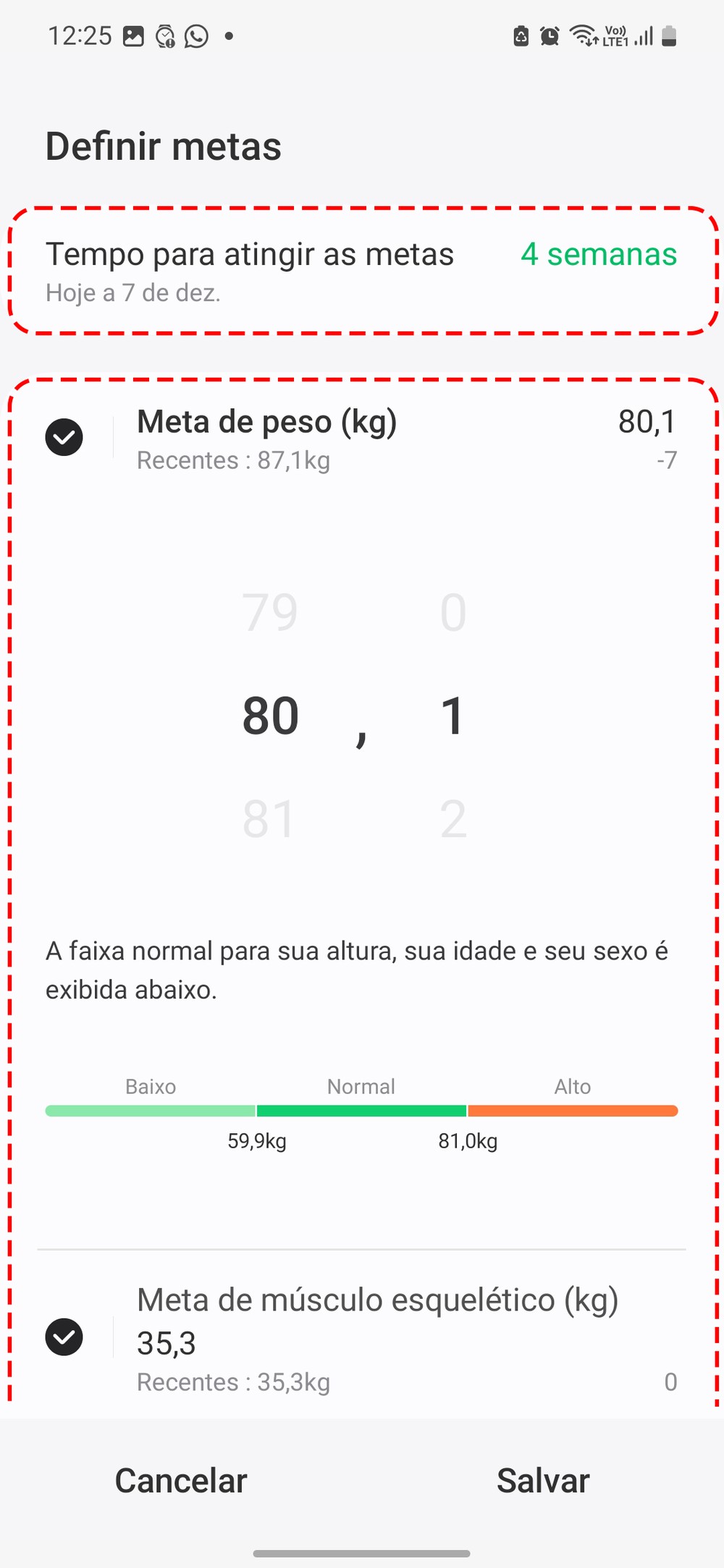Uncheck the Meta de músculo esquelético checkbox
724x1568 pixels.
64,1336
